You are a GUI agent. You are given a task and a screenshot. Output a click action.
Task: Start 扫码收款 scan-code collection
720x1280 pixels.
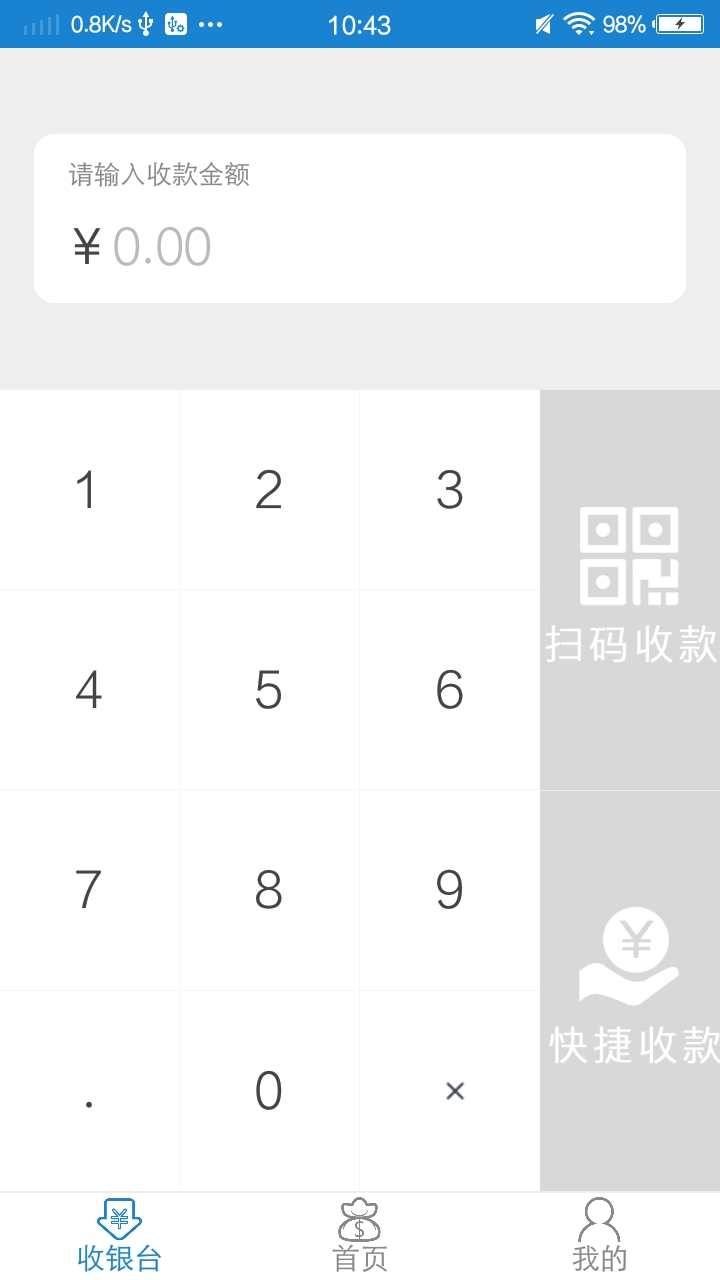coord(630,590)
